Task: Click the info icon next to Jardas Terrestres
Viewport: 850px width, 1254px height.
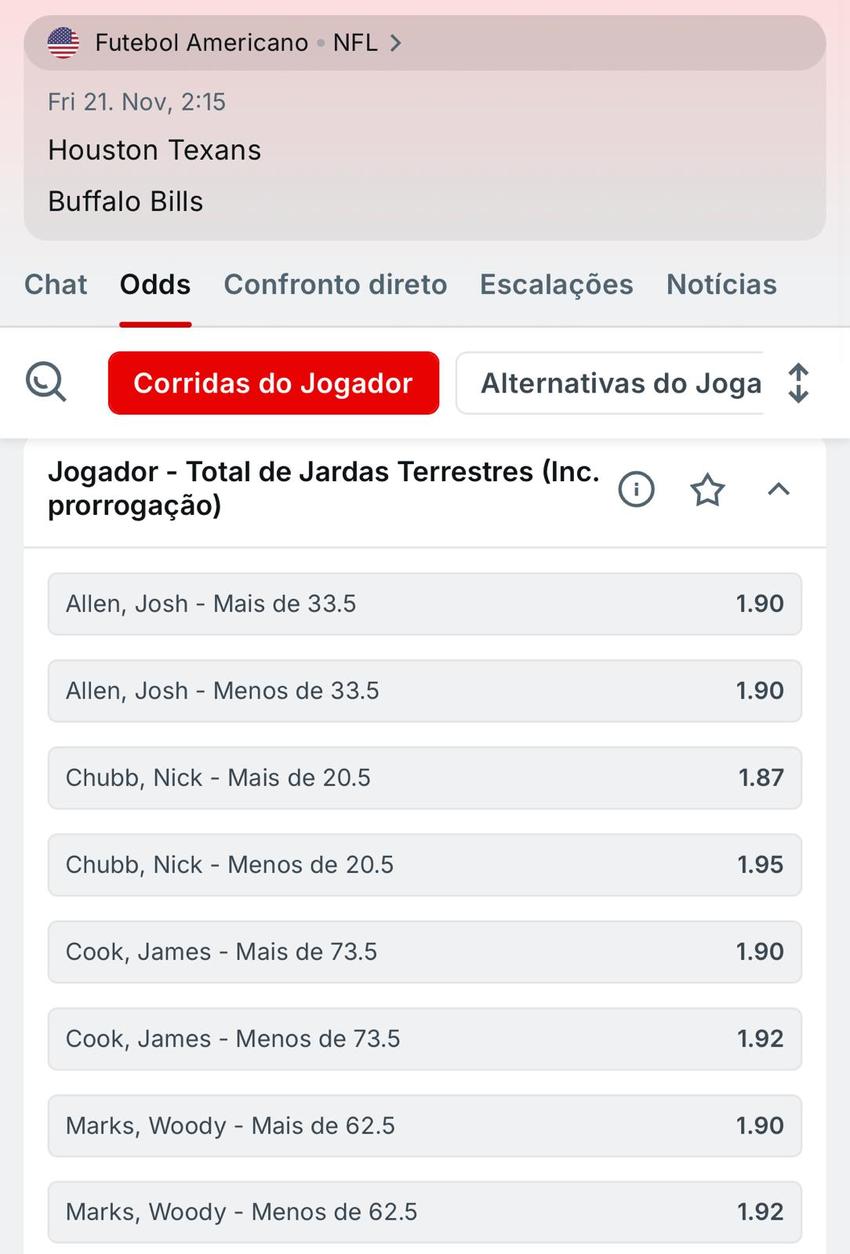Action: coord(636,489)
